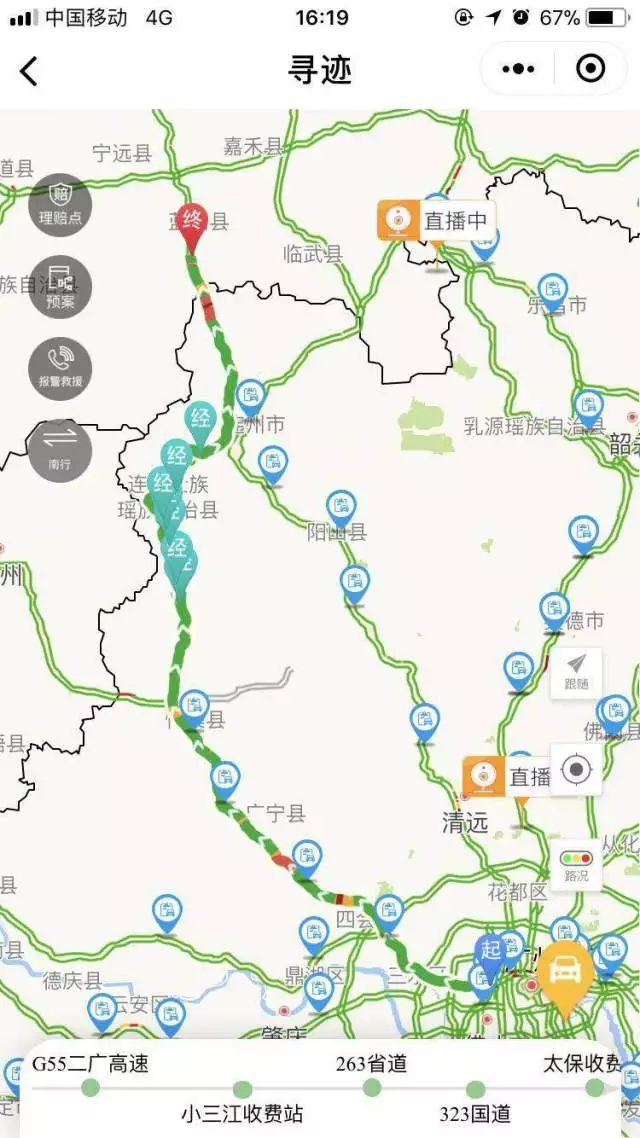Image resolution: width=640 pixels, height=1138 pixels.
Task: Open 理赔点 claim points
Action: point(60,204)
